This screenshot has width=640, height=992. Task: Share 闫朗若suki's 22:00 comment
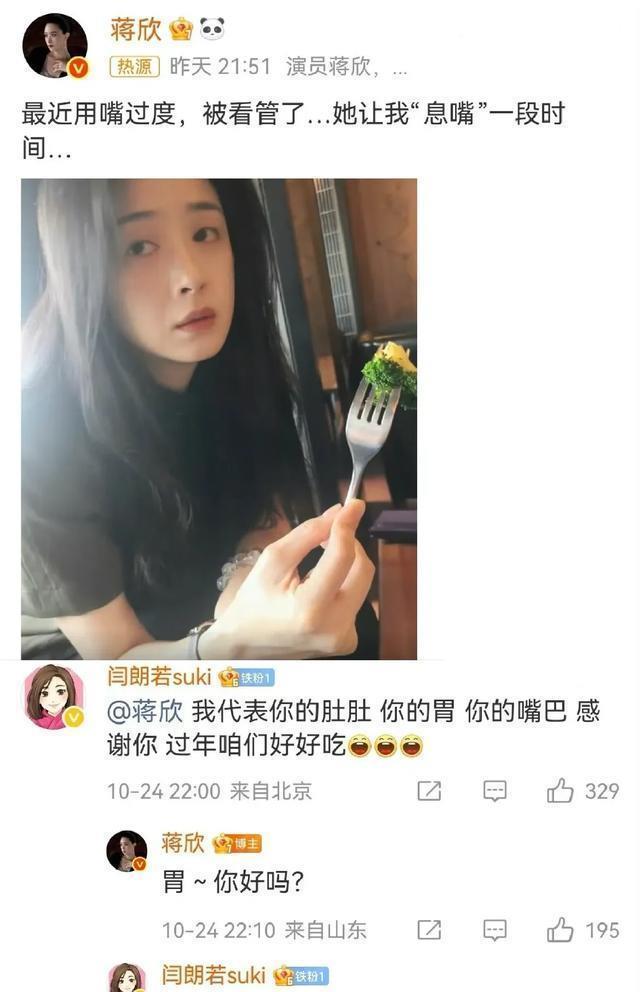pyautogui.click(x=429, y=791)
